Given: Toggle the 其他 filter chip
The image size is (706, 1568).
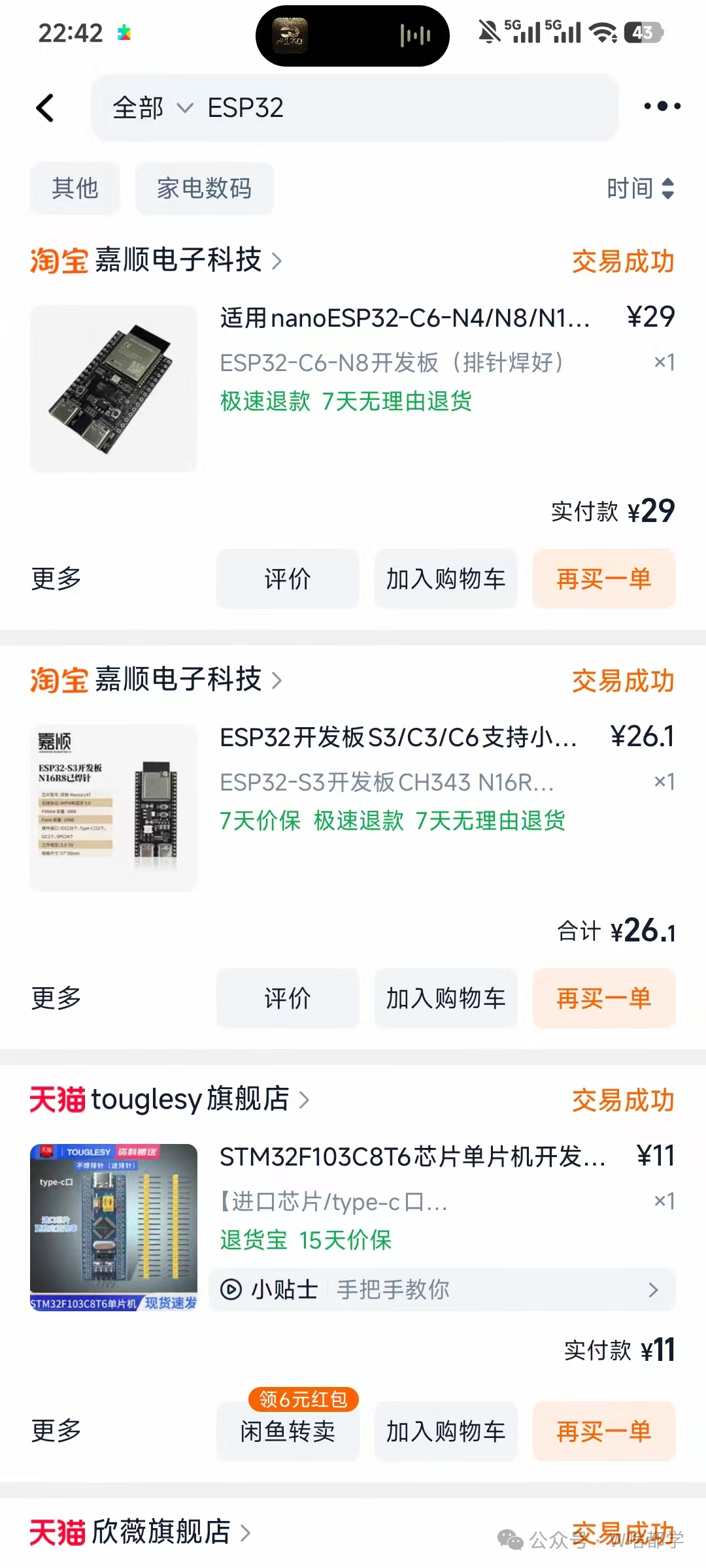Looking at the screenshot, I should [x=75, y=188].
